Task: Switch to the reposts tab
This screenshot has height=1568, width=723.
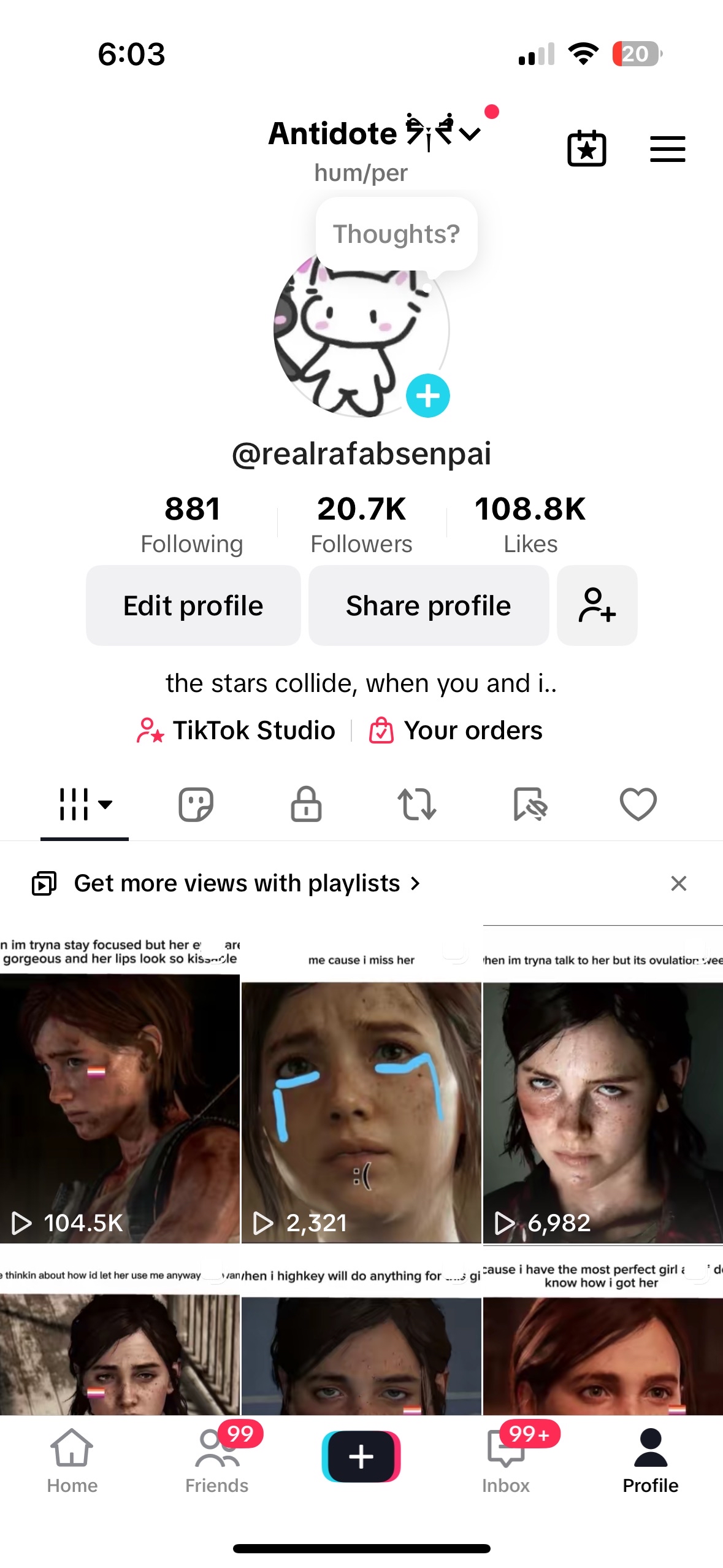Action: (x=416, y=804)
